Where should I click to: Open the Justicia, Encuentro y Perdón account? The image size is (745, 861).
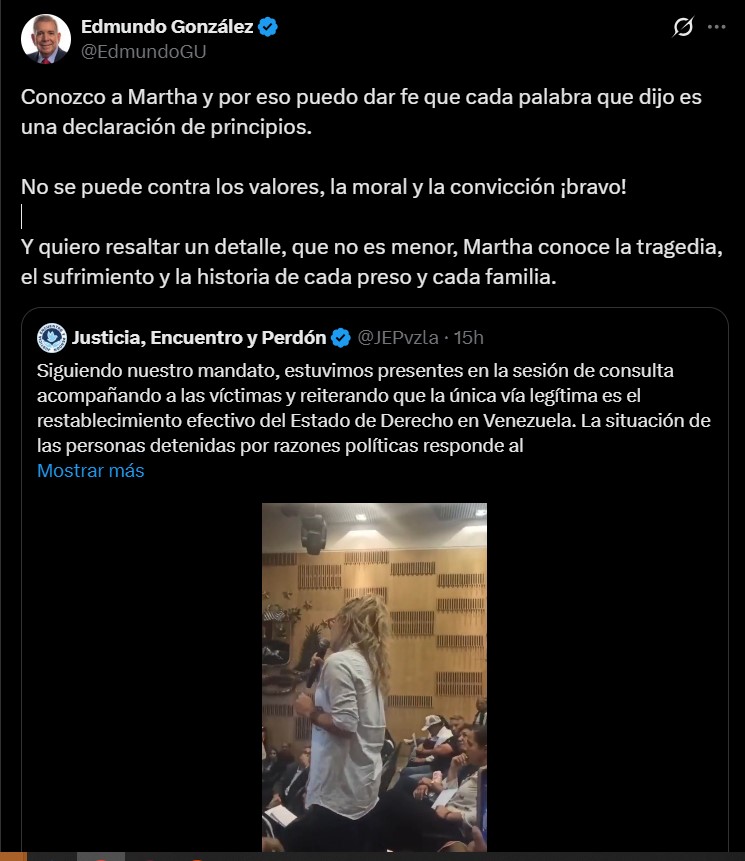click(x=198, y=337)
